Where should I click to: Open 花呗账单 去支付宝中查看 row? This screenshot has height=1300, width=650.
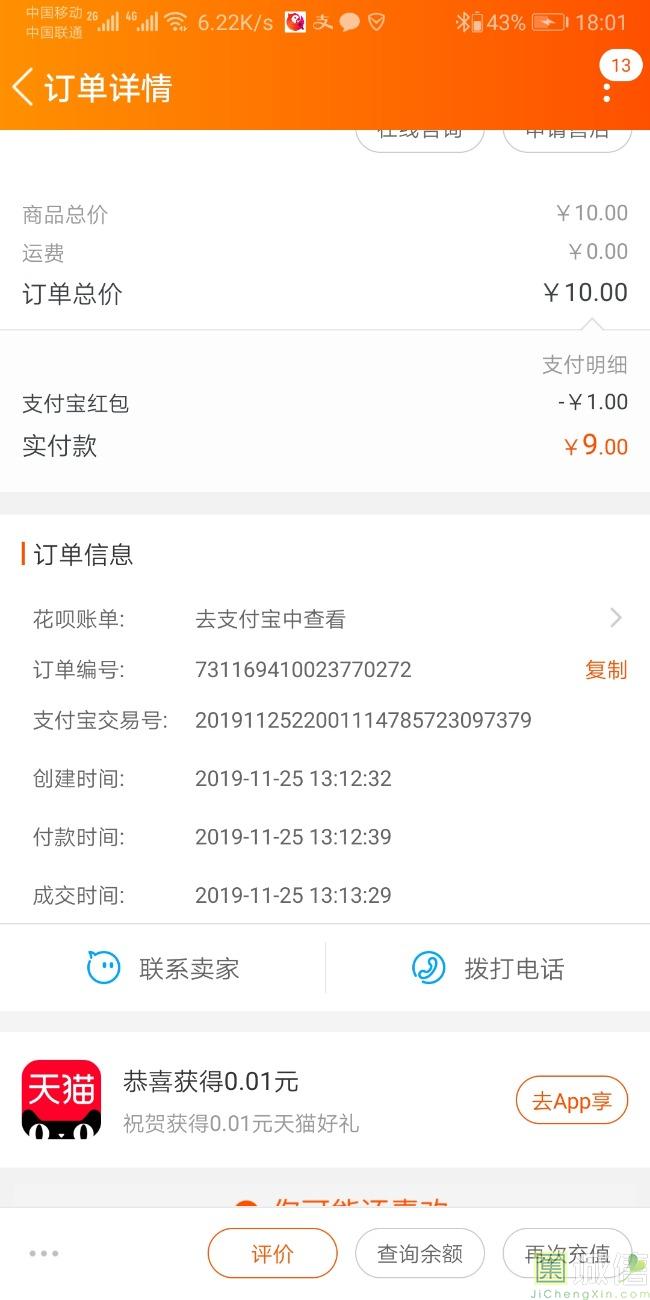tap(325, 619)
